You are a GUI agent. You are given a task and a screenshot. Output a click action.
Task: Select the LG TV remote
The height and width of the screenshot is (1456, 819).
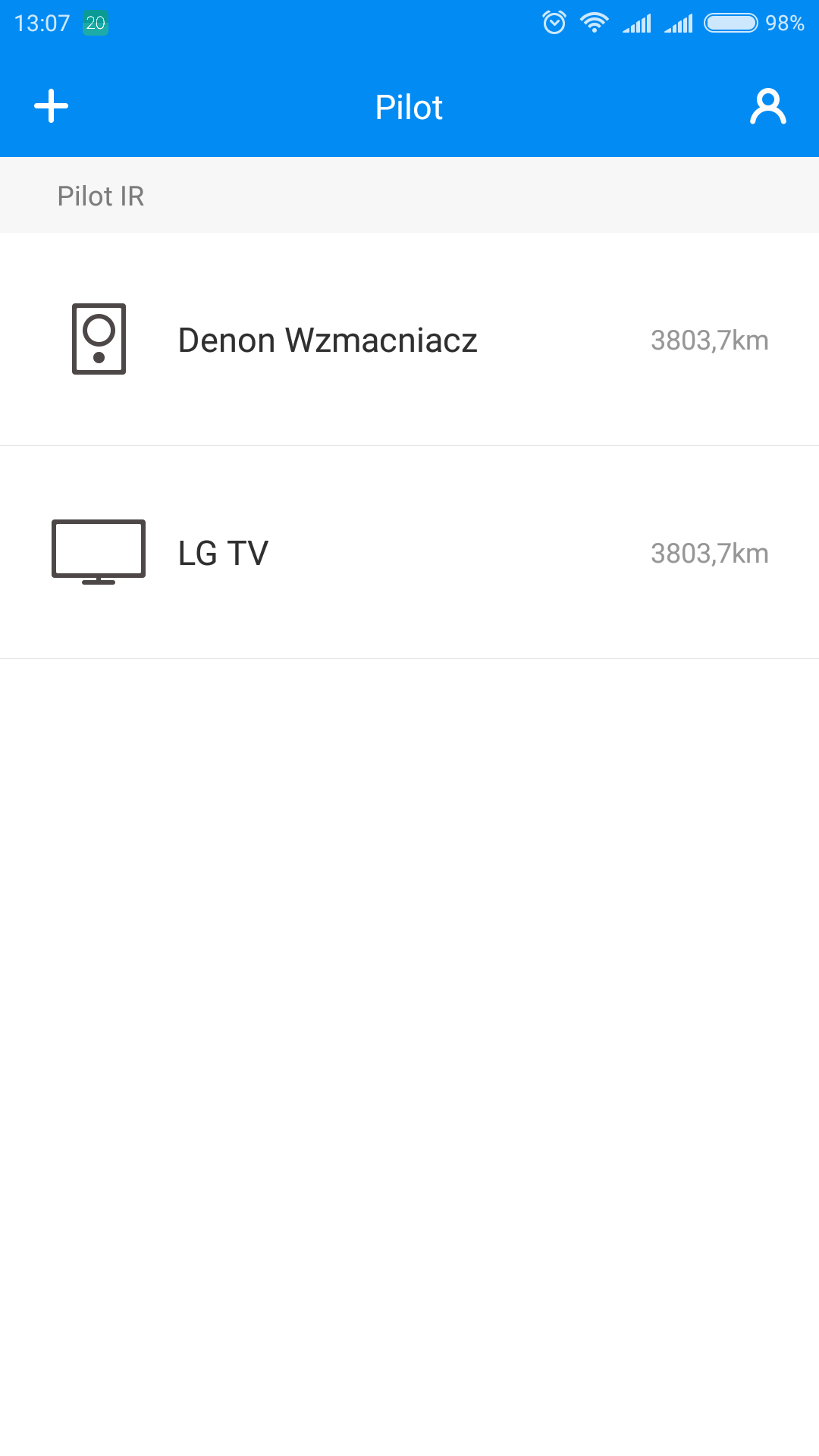tap(223, 553)
